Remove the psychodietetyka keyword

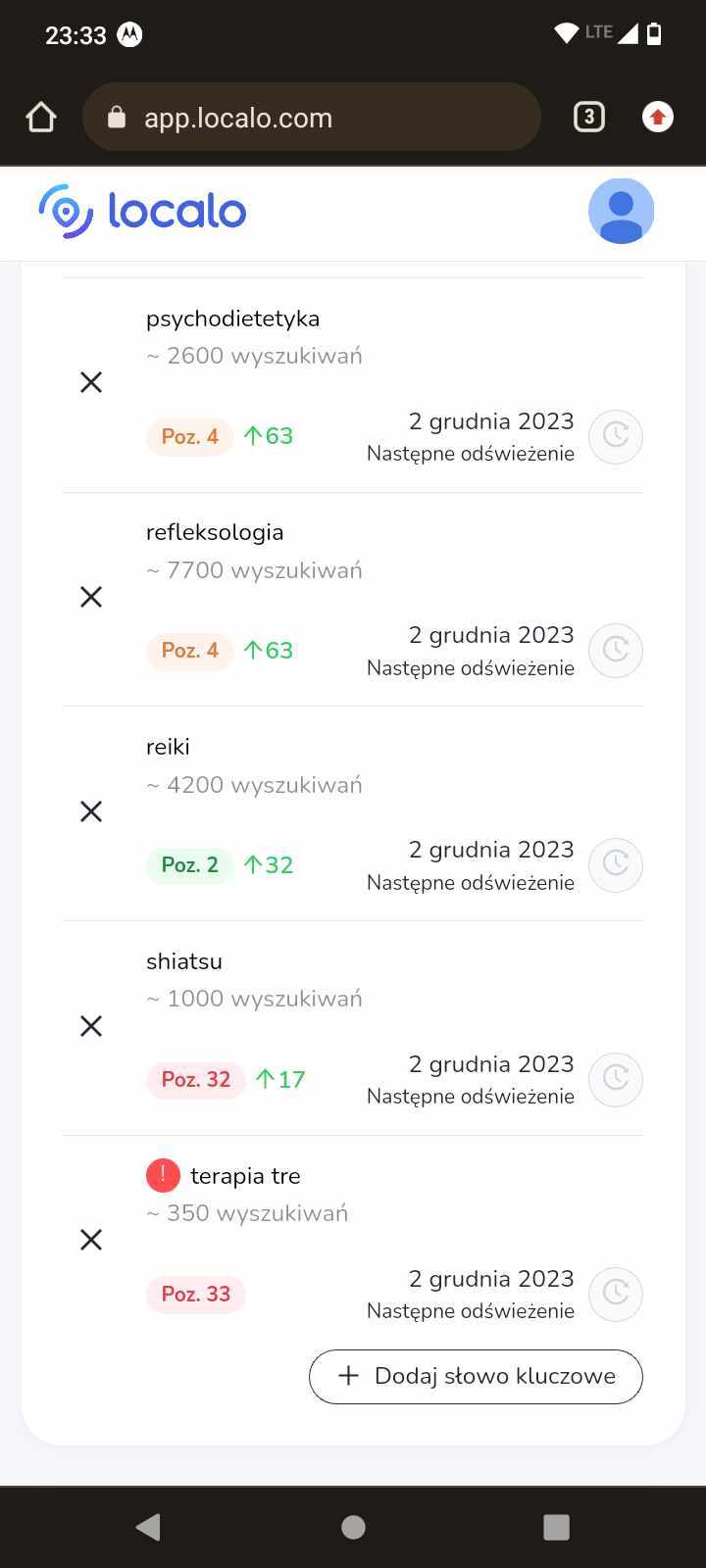[x=91, y=382]
